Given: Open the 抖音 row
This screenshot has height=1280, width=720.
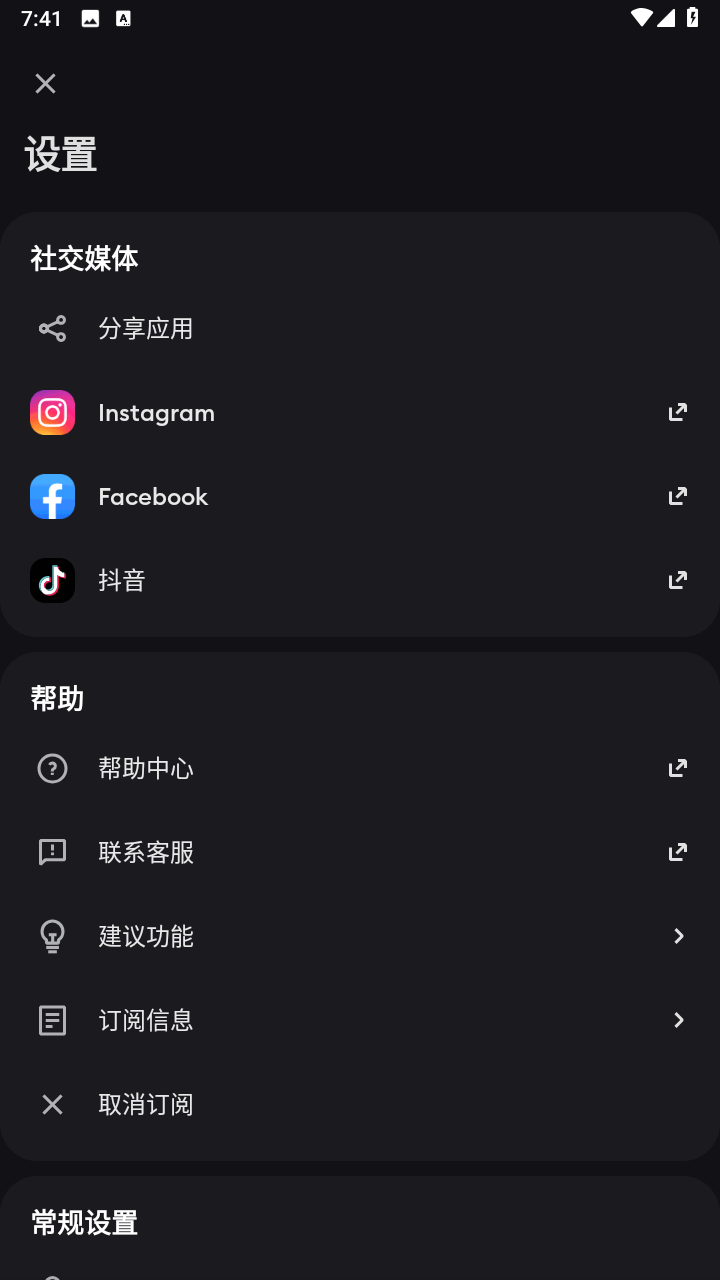Looking at the screenshot, I should [x=360, y=580].
